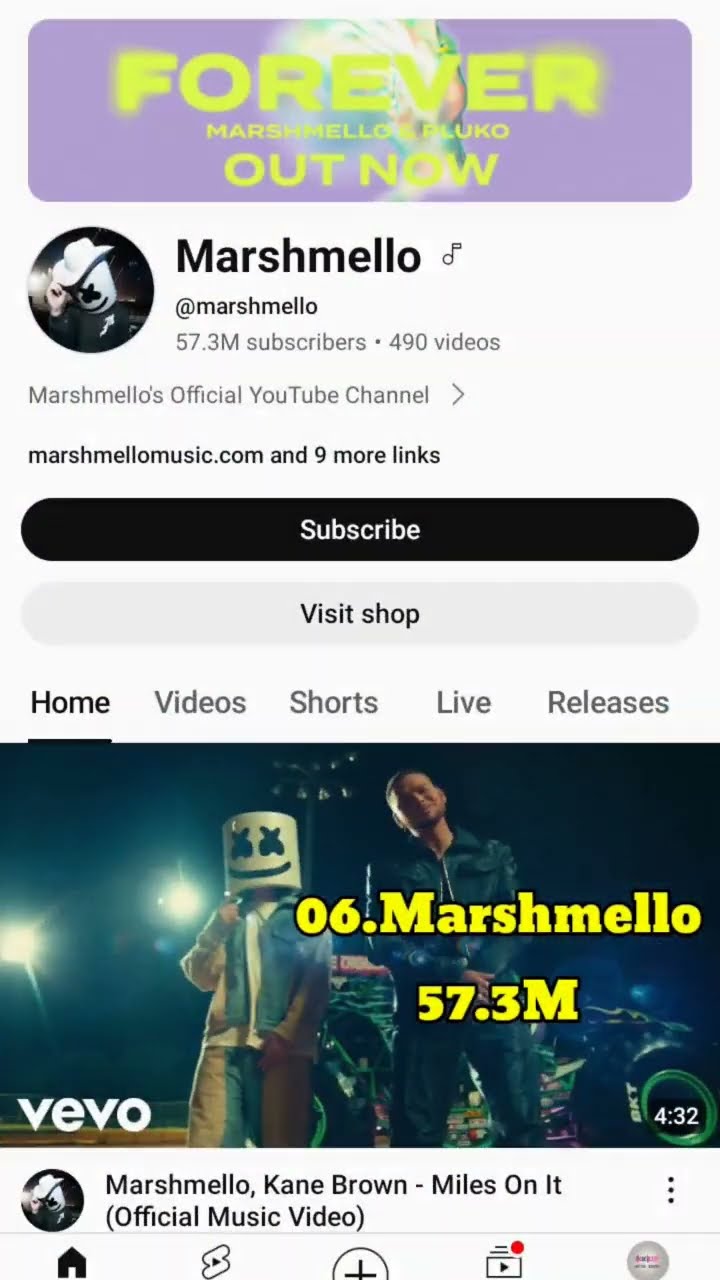
Task: Play the Miles On It music video
Action: (360, 945)
